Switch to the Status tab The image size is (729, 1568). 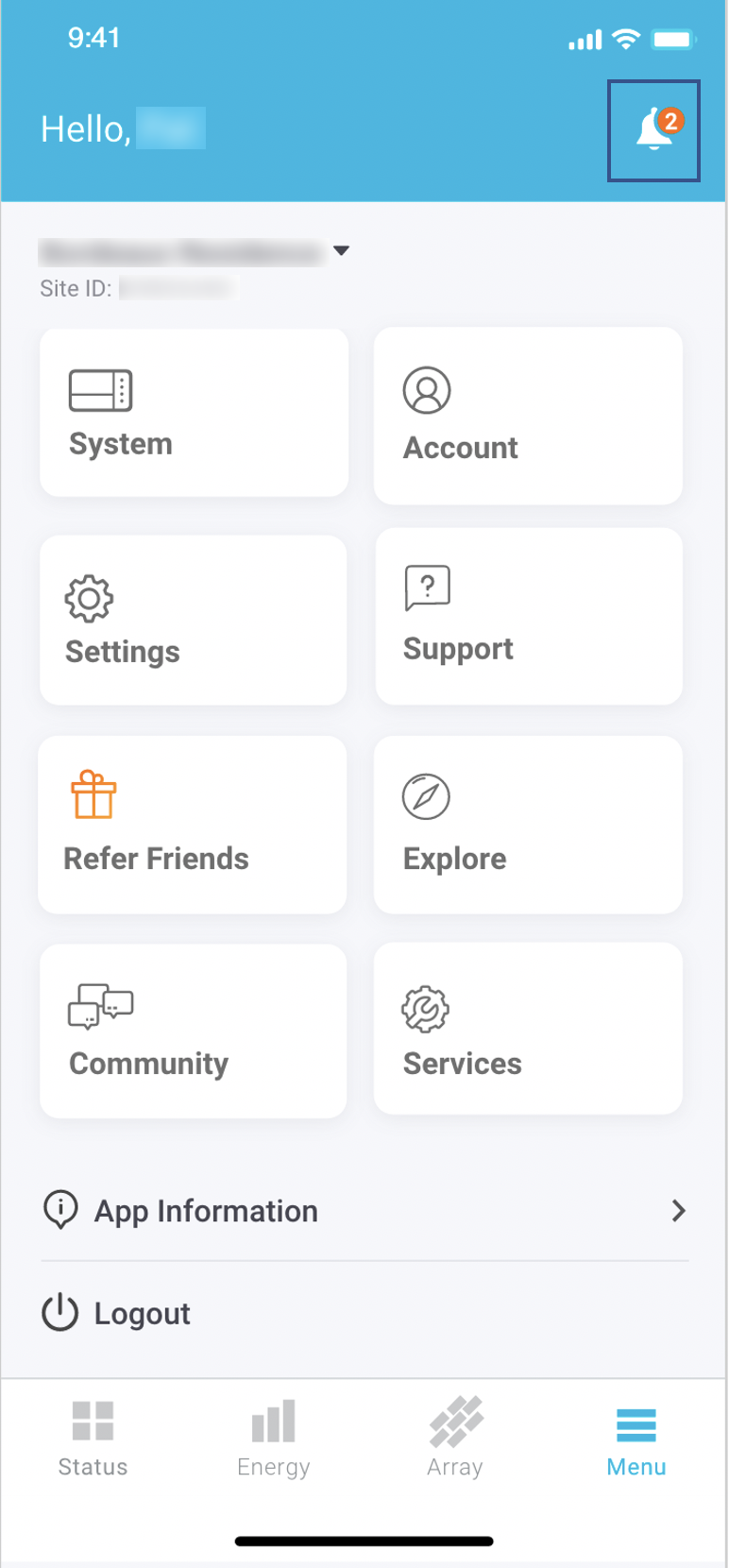[92, 1436]
